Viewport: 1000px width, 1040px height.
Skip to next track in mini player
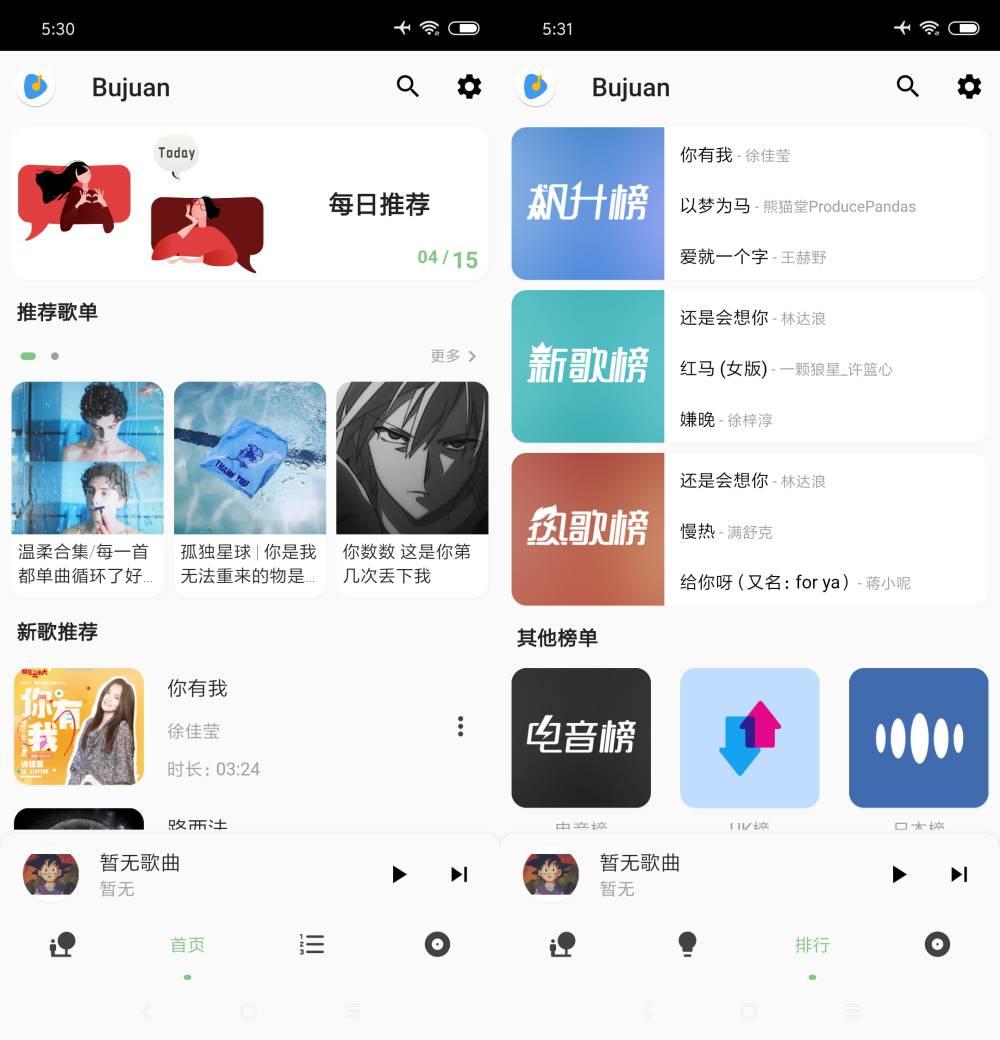460,874
